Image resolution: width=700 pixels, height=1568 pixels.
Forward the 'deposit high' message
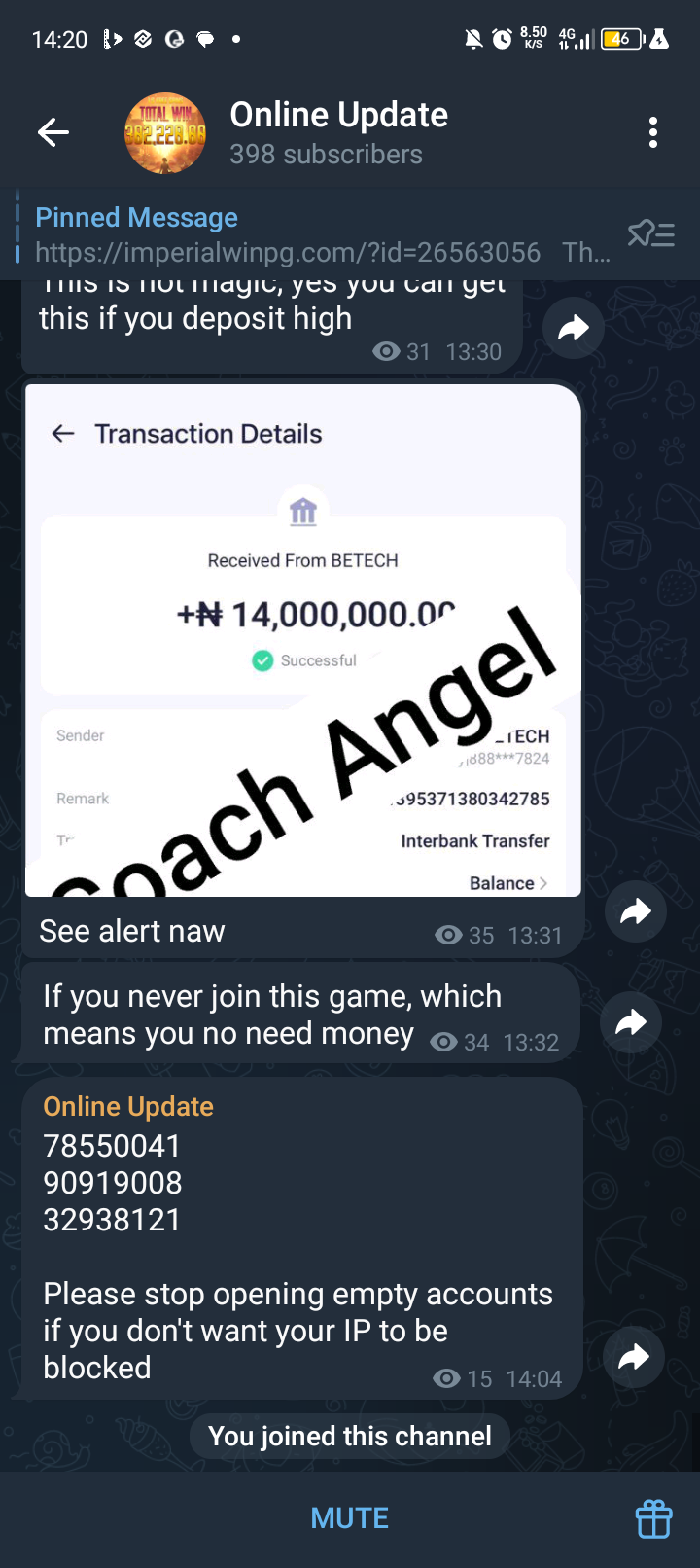point(574,328)
